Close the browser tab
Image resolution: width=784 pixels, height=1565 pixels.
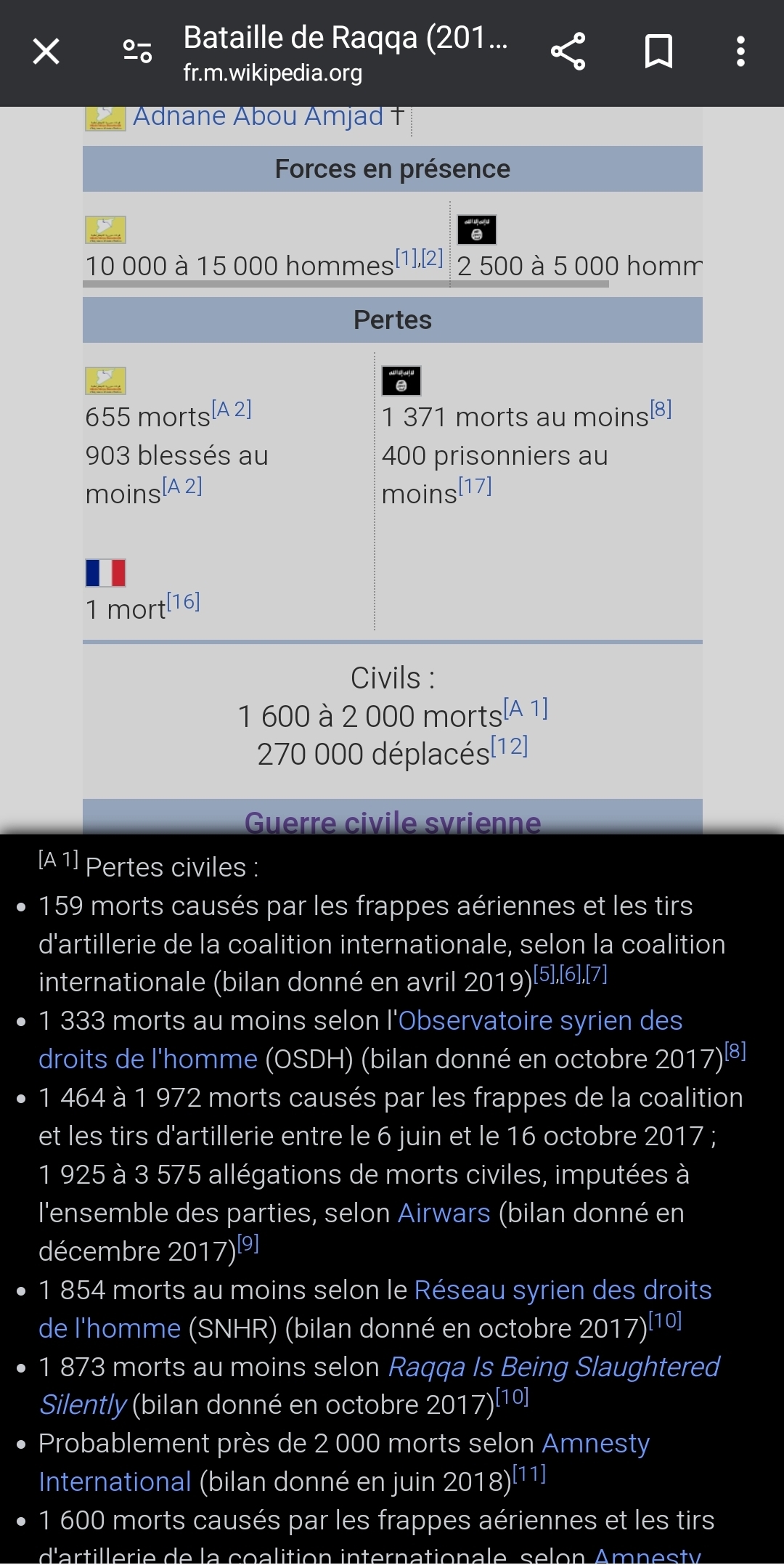[46, 52]
